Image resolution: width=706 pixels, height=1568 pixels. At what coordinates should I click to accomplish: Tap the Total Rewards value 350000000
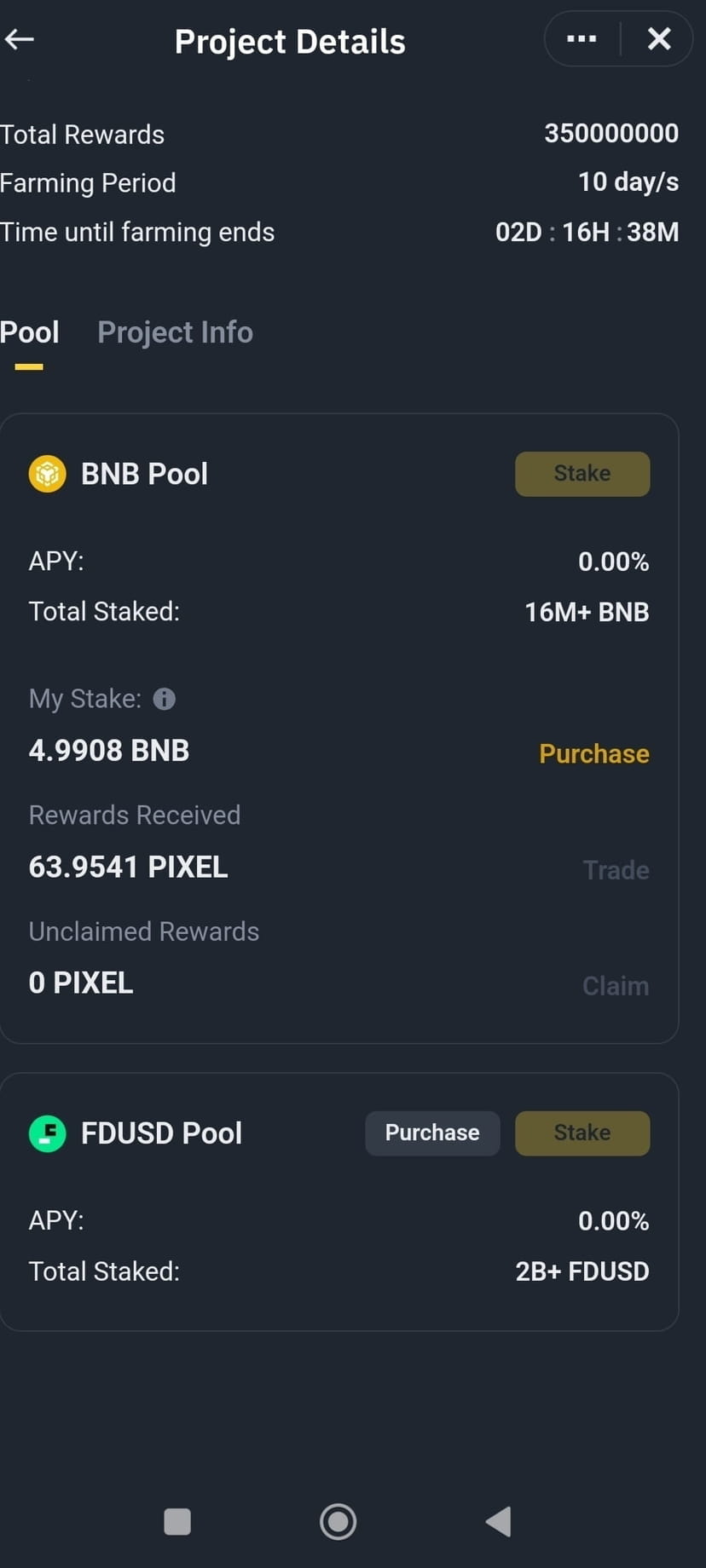point(611,133)
